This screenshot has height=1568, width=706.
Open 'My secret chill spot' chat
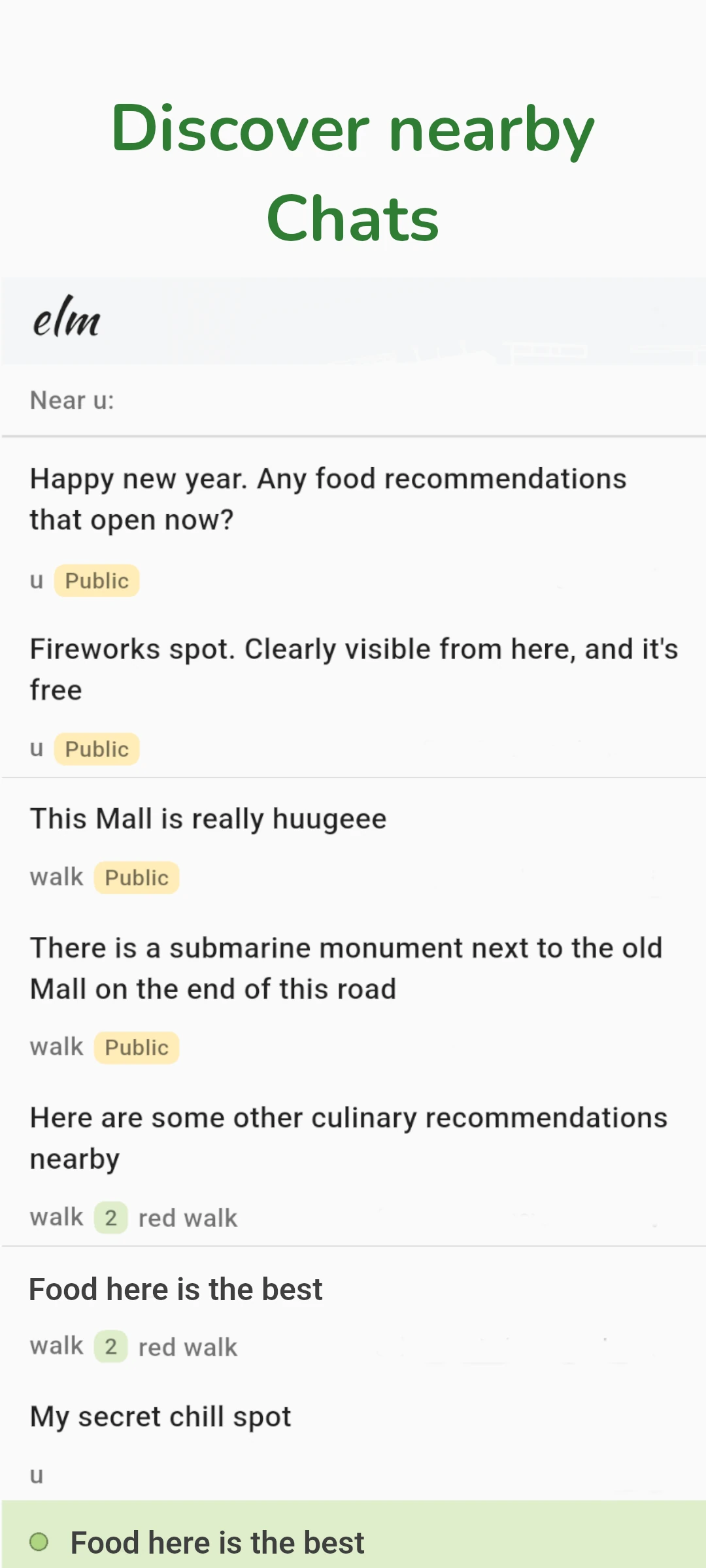pyautogui.click(x=353, y=1439)
